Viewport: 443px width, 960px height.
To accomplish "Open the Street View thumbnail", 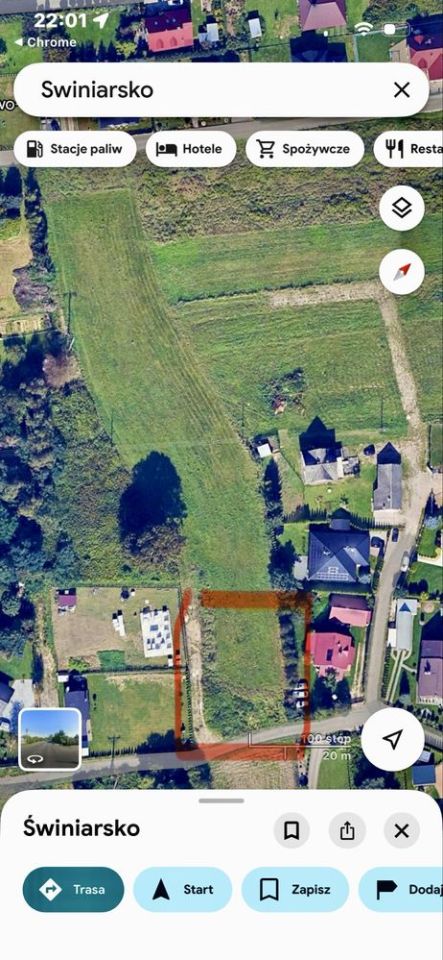I will coord(50,738).
